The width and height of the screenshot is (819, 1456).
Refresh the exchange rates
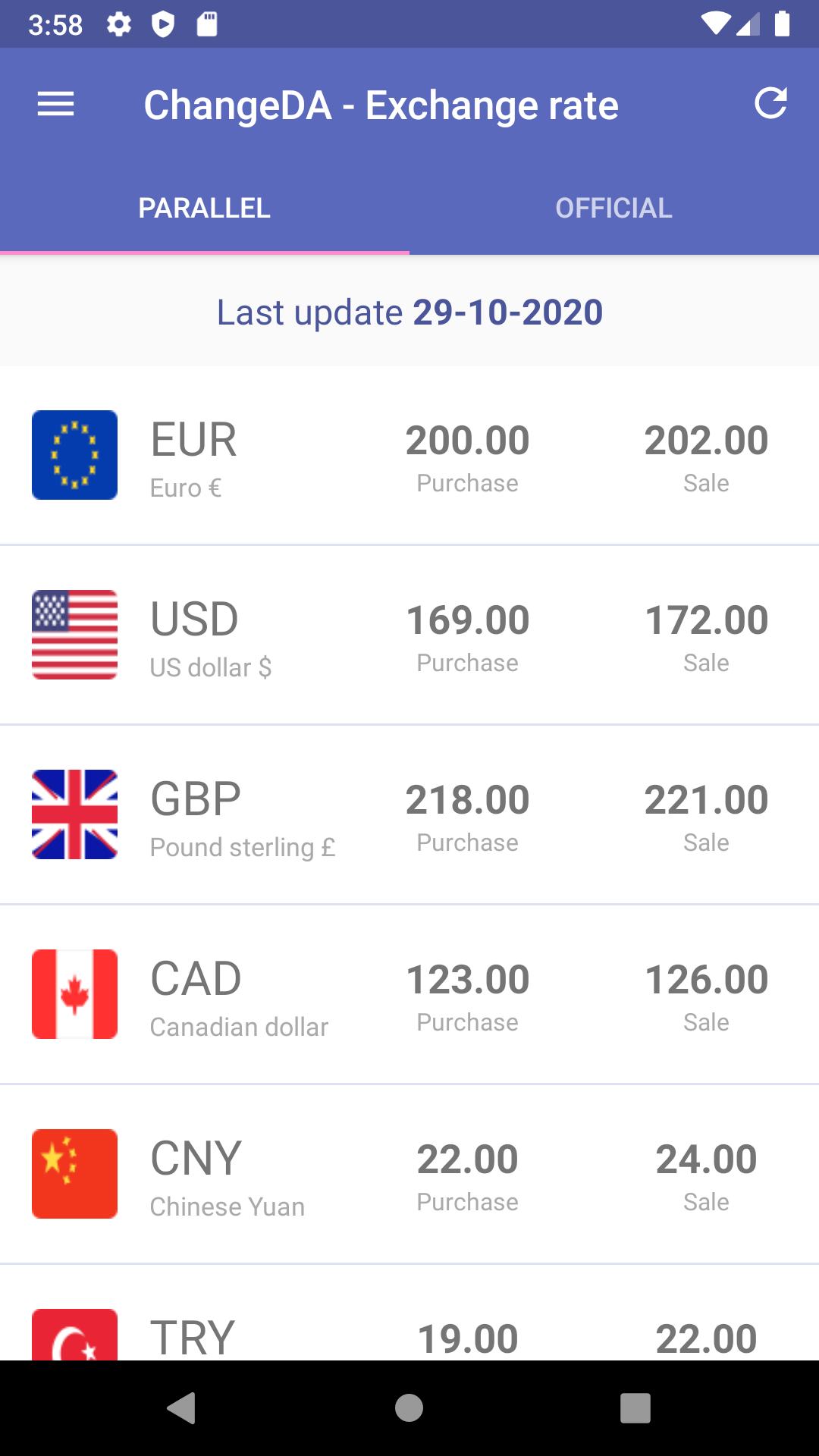click(770, 103)
